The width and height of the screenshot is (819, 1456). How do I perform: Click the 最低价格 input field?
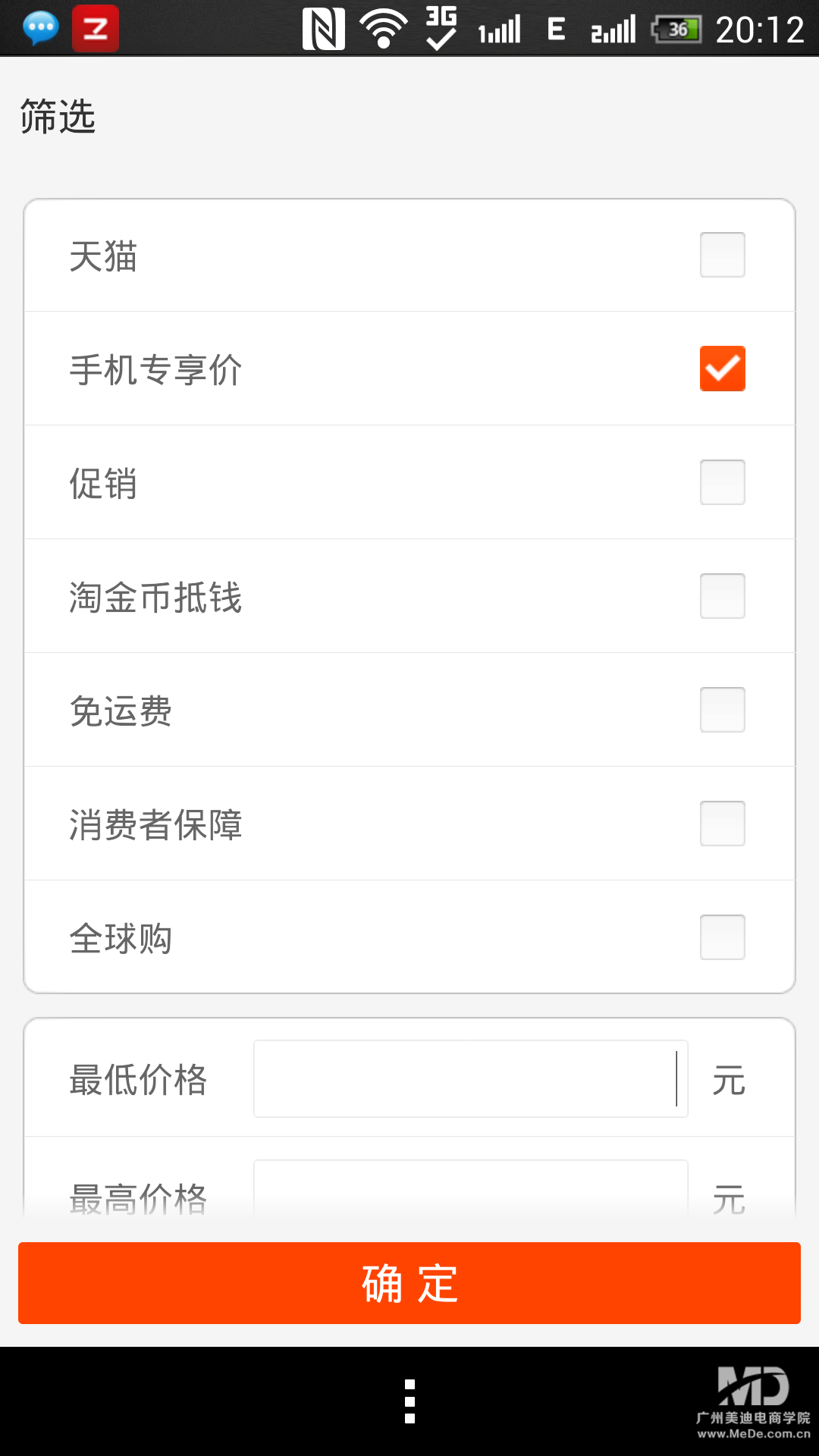pos(470,1078)
